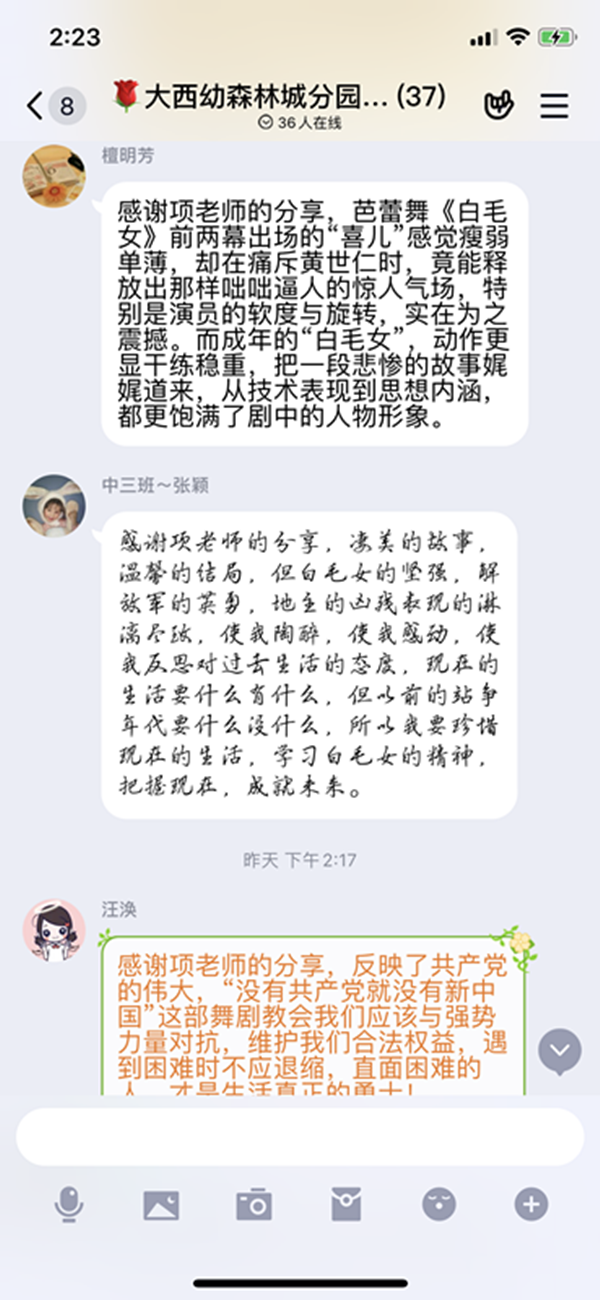This screenshot has height=1300, width=600.
Task: Open the photo album picker
Action: pyautogui.click(x=161, y=1205)
